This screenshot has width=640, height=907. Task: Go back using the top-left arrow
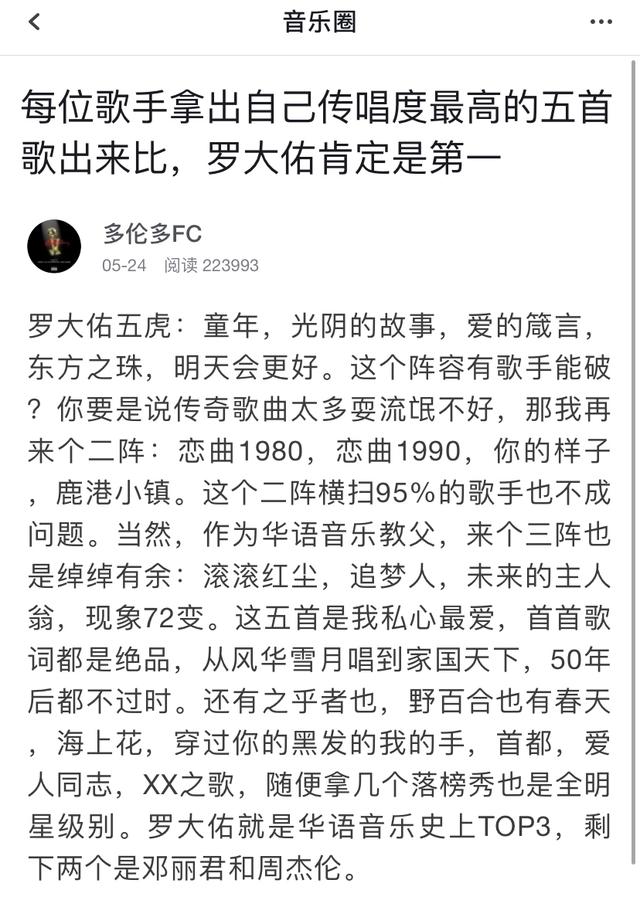pos(34,22)
